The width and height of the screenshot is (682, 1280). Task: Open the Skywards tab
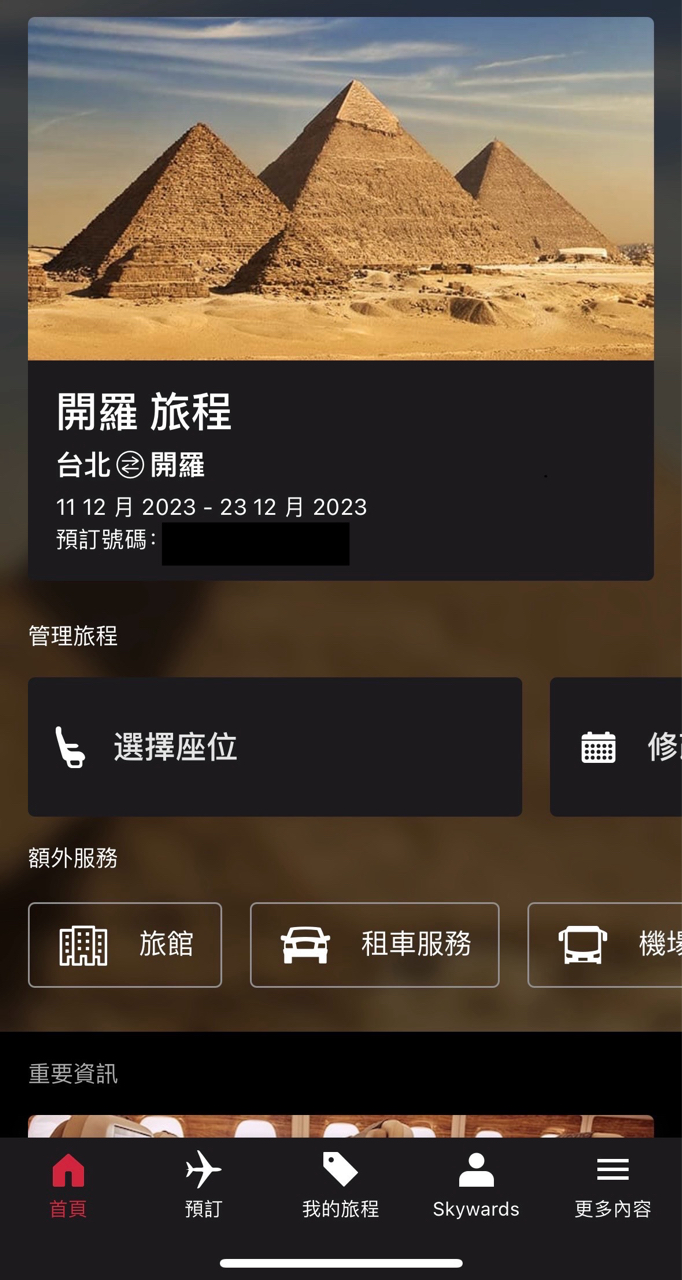(476, 1186)
